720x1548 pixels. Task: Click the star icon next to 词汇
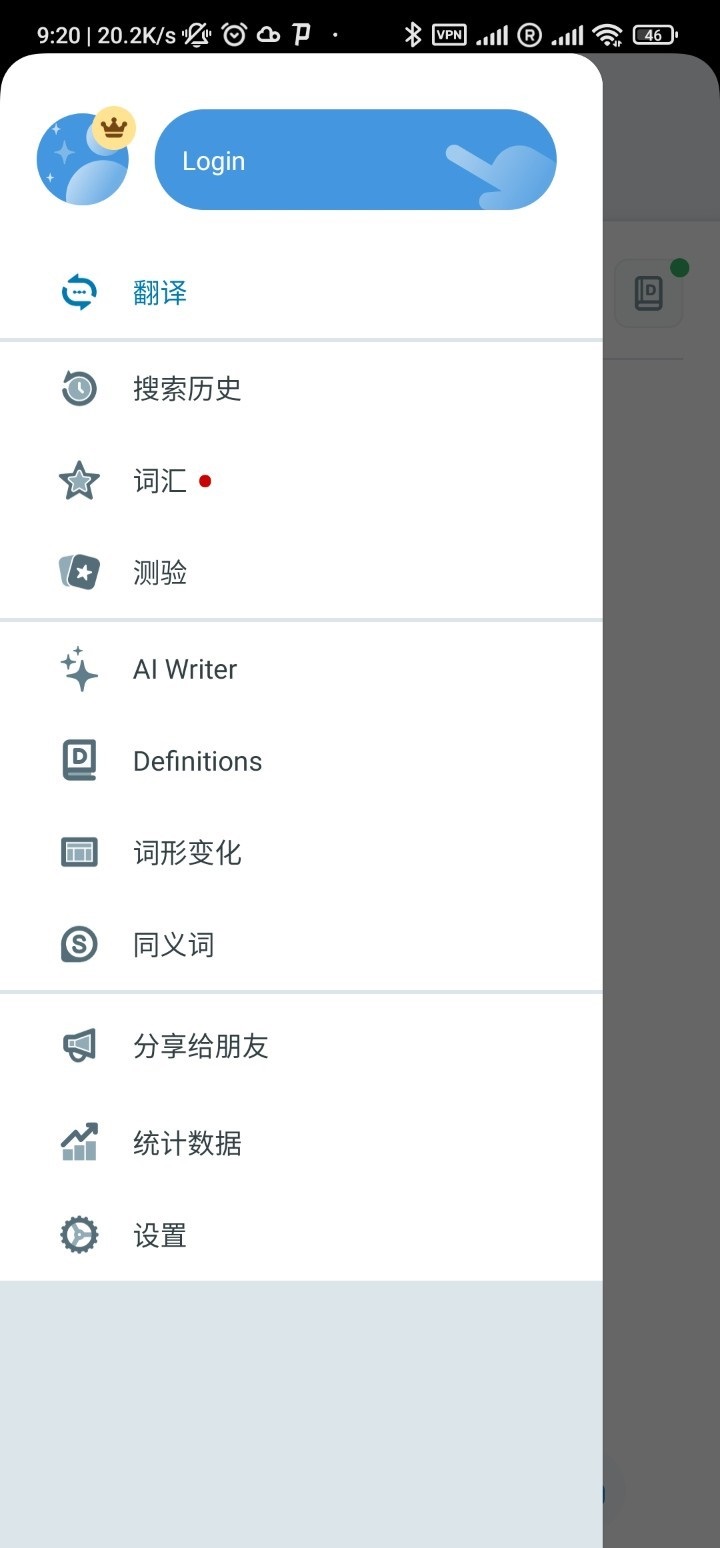coord(78,480)
